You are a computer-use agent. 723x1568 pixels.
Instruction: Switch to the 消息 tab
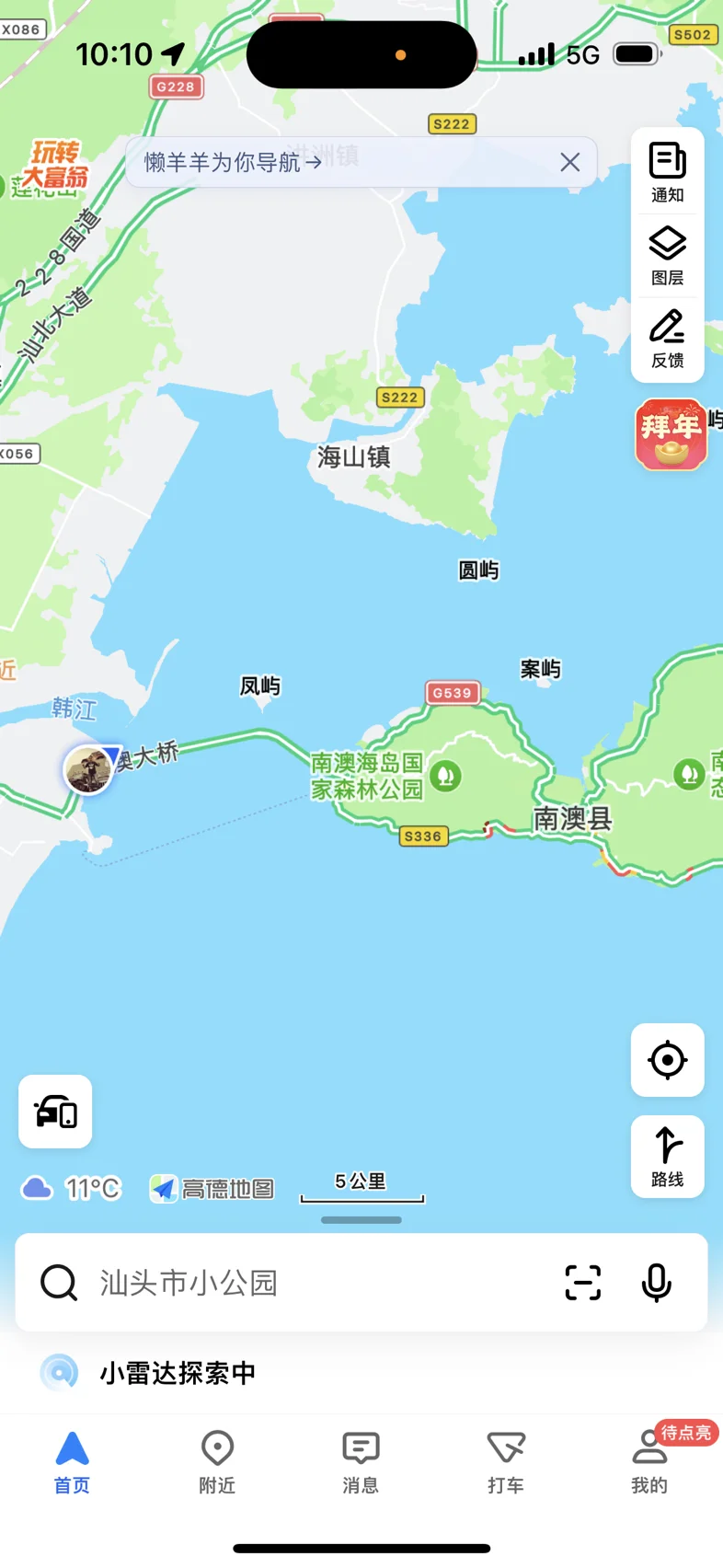point(361,1462)
